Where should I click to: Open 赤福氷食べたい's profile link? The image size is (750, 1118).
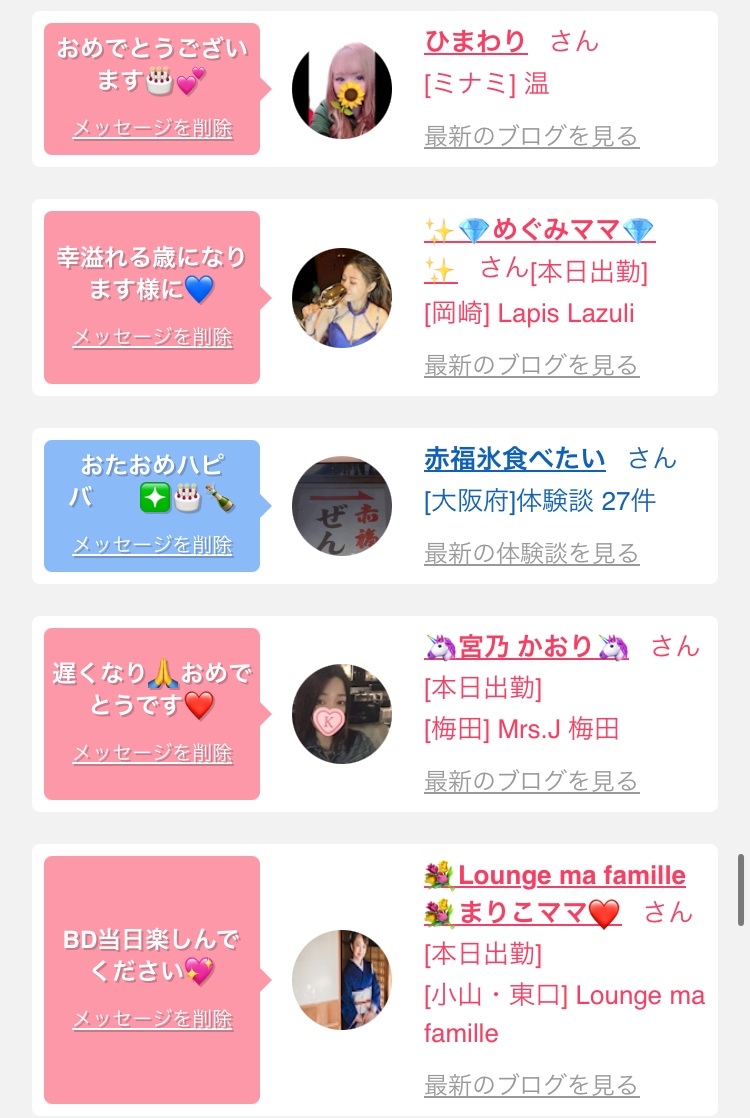click(515, 458)
